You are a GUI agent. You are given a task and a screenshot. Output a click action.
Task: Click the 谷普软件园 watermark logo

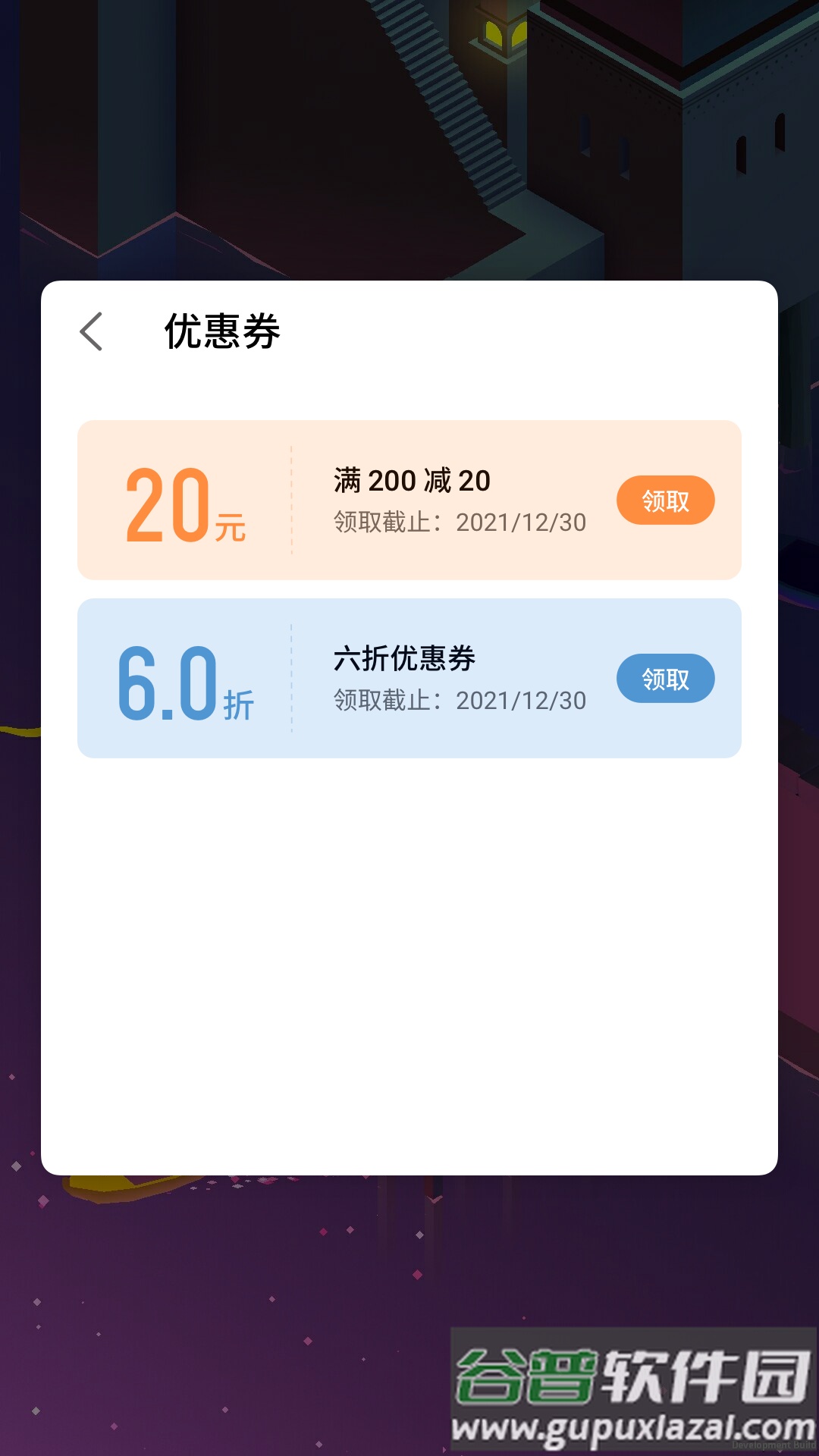coord(628,1373)
